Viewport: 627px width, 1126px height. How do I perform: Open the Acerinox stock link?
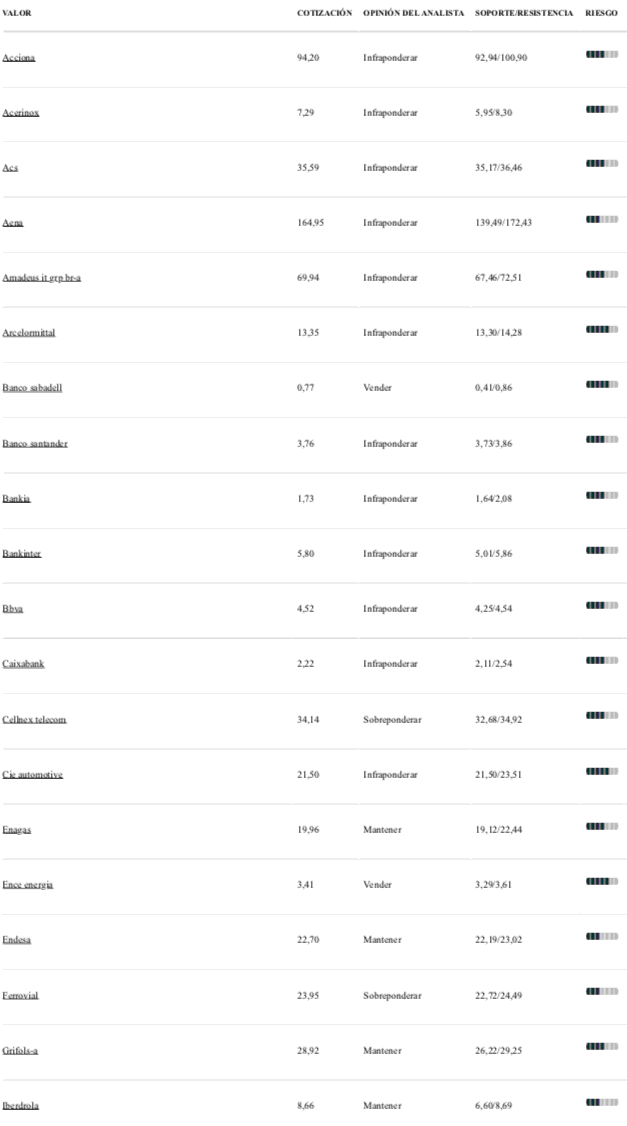21,113
